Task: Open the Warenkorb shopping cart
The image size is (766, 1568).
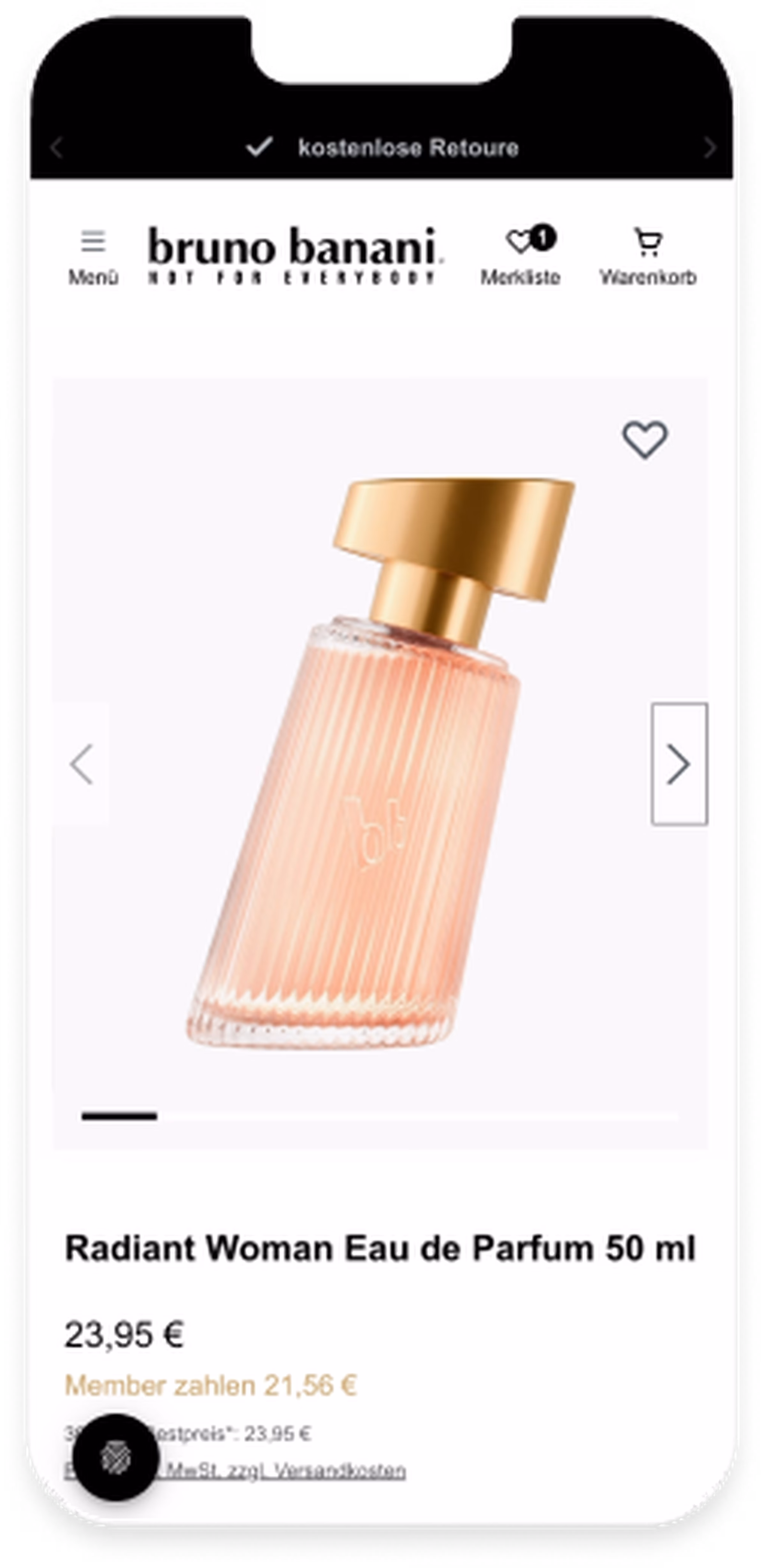Action: tap(648, 256)
